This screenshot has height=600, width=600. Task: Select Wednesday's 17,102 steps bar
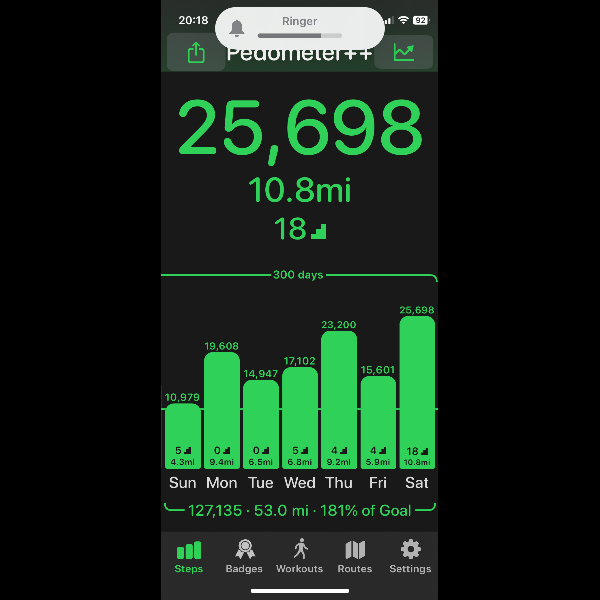point(300,418)
